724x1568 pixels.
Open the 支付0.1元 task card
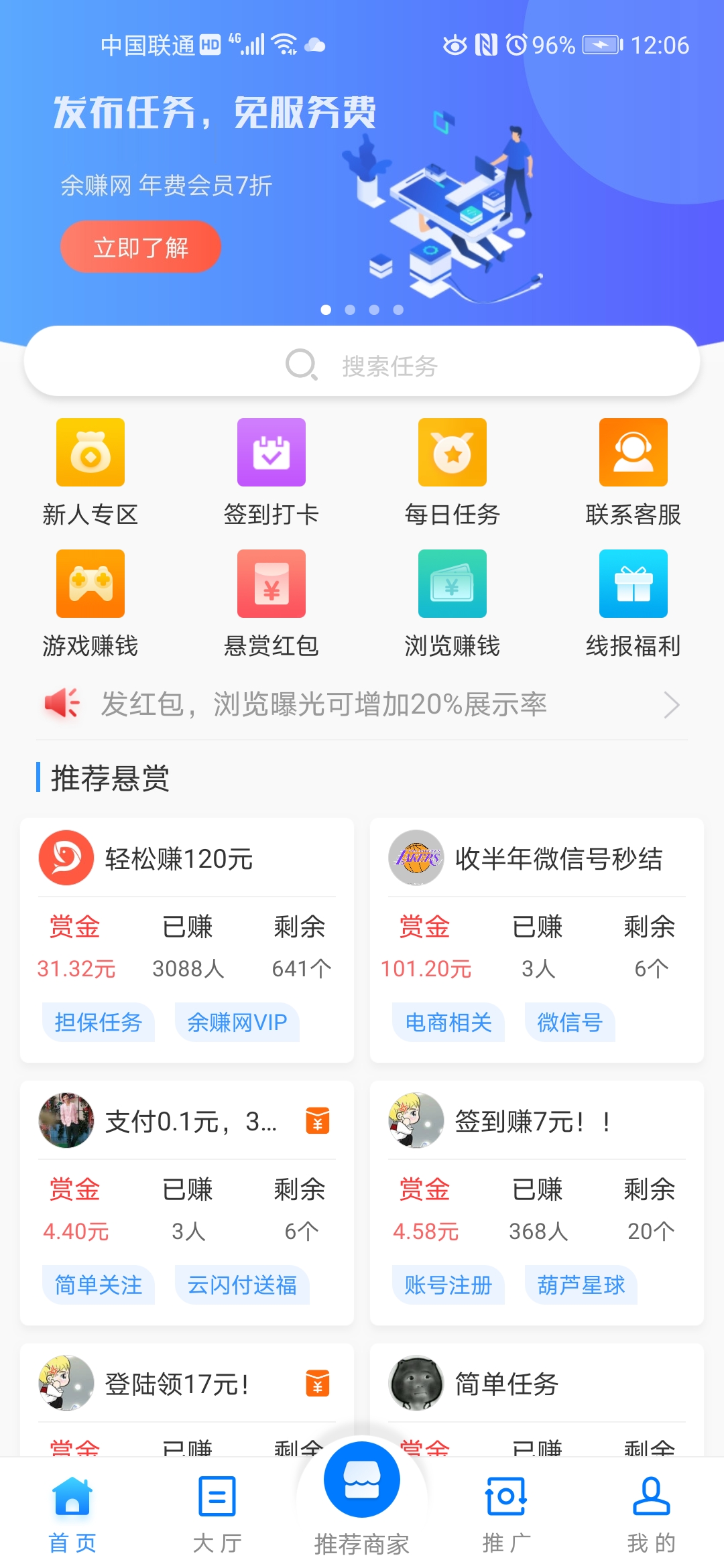click(187, 1201)
